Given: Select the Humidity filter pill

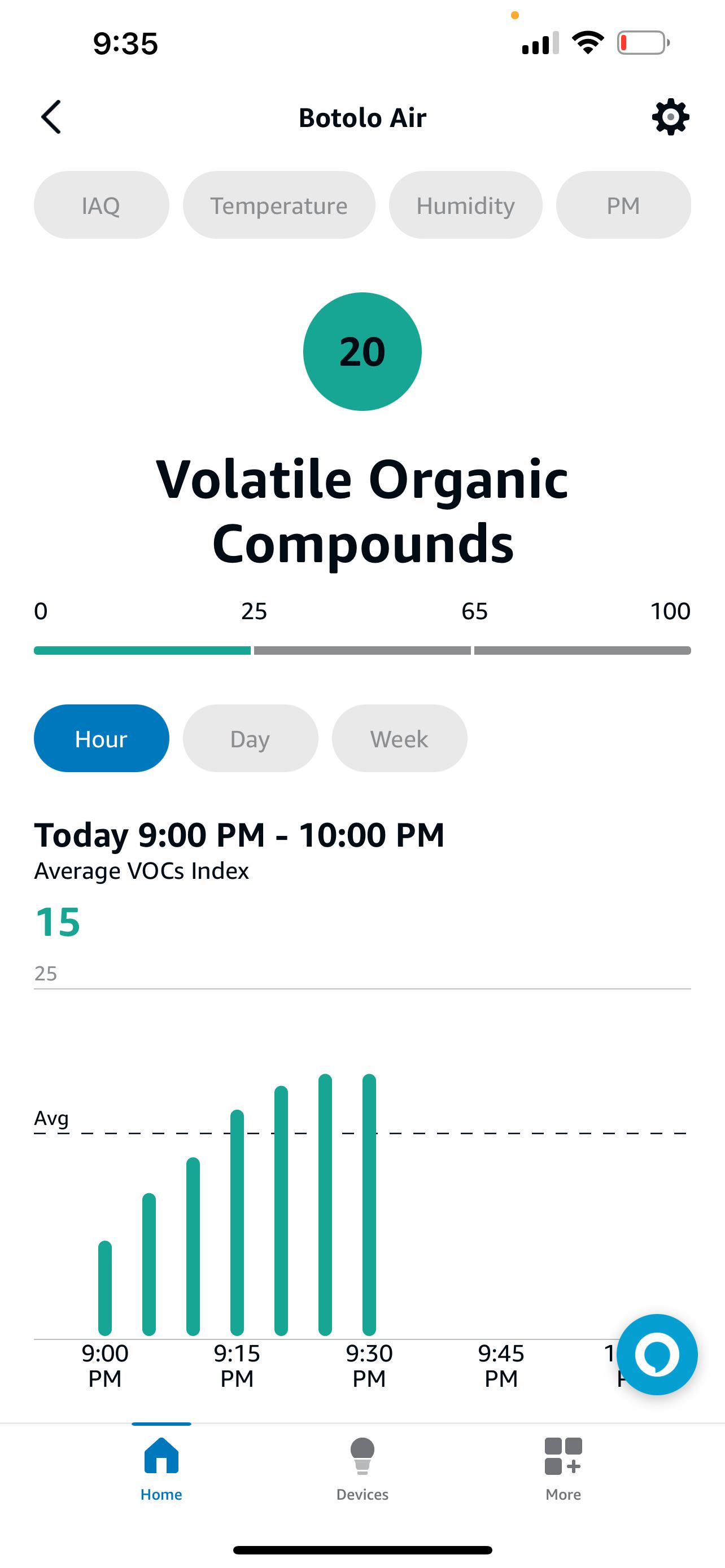Looking at the screenshot, I should click(x=465, y=204).
